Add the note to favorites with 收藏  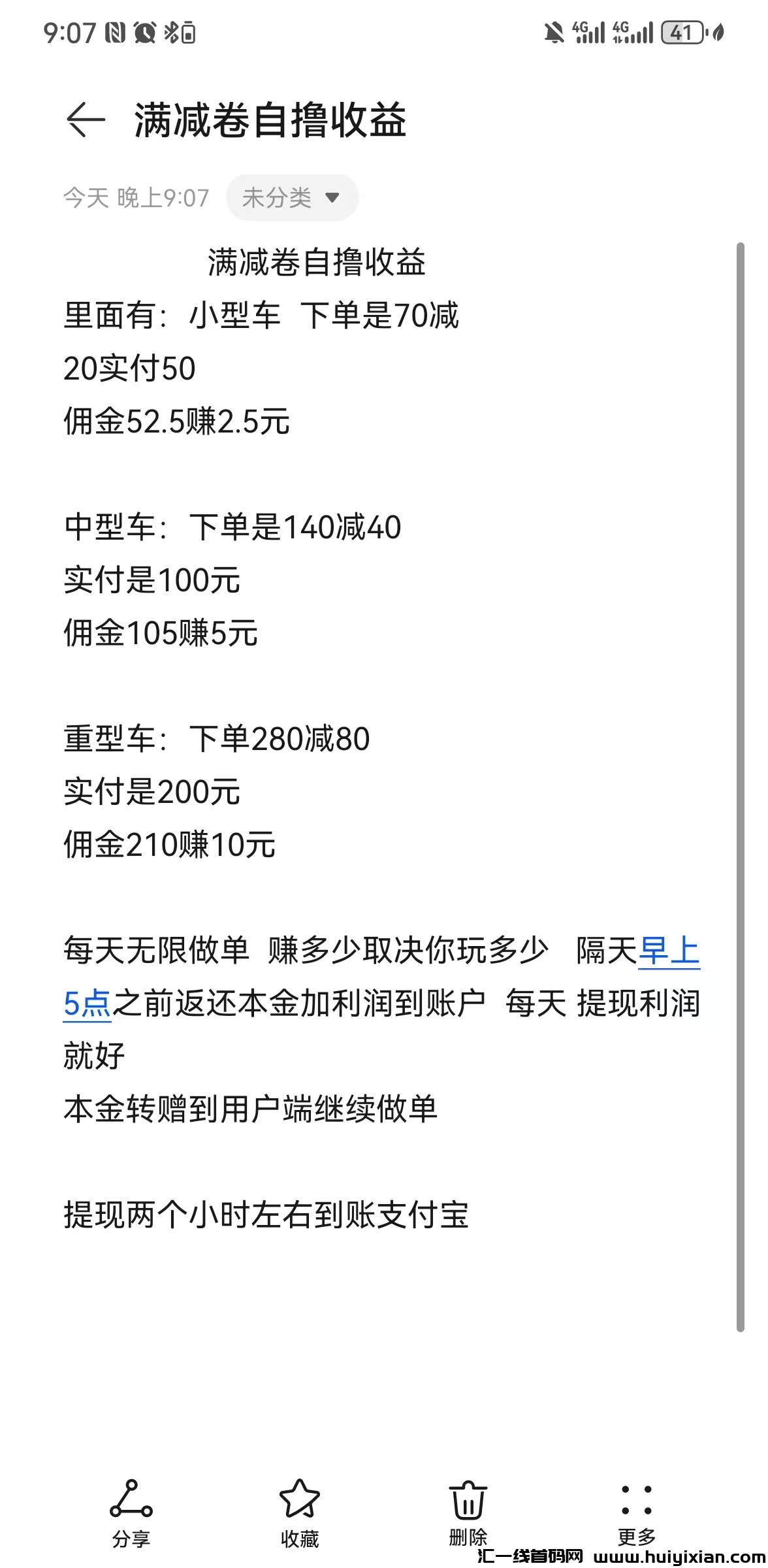pyautogui.click(x=300, y=1514)
